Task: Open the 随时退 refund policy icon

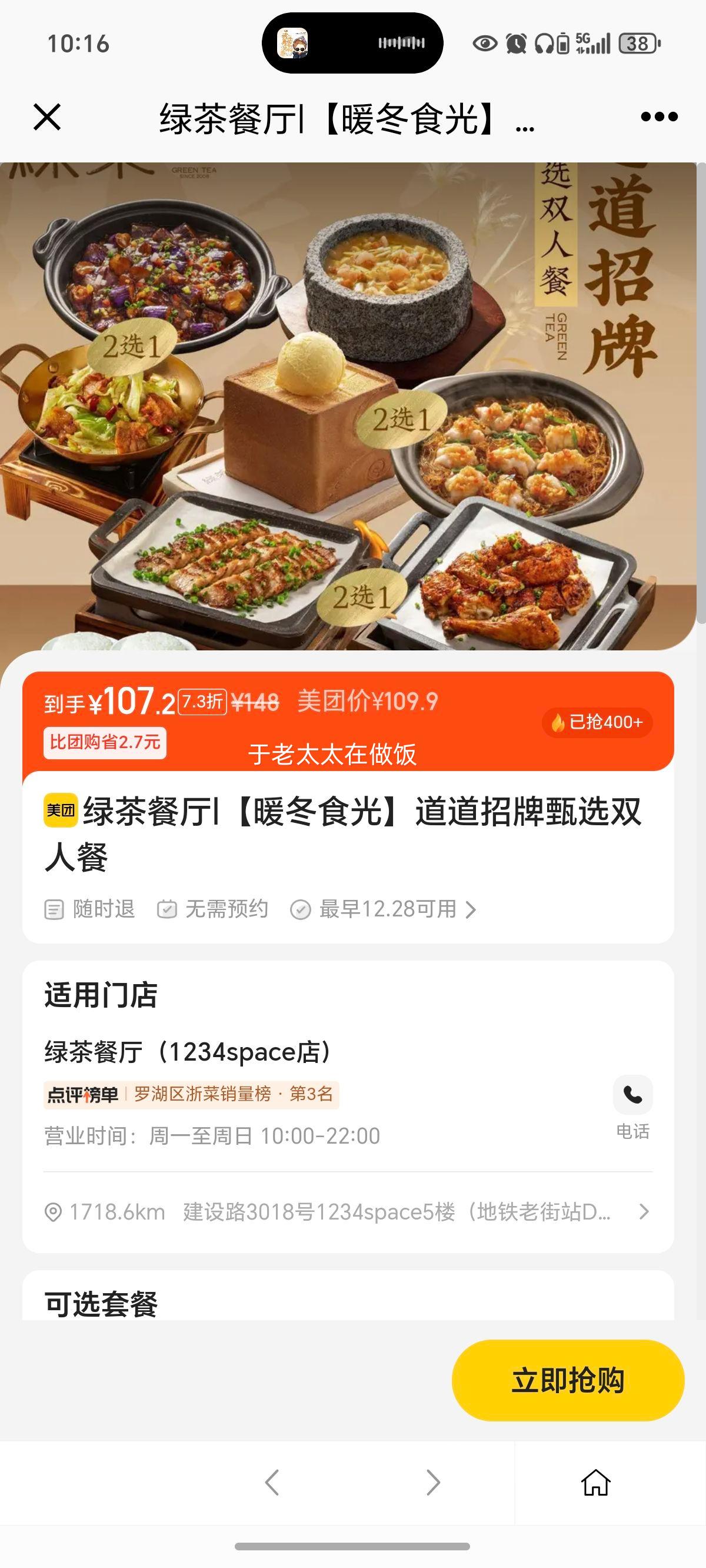Action: click(x=55, y=909)
